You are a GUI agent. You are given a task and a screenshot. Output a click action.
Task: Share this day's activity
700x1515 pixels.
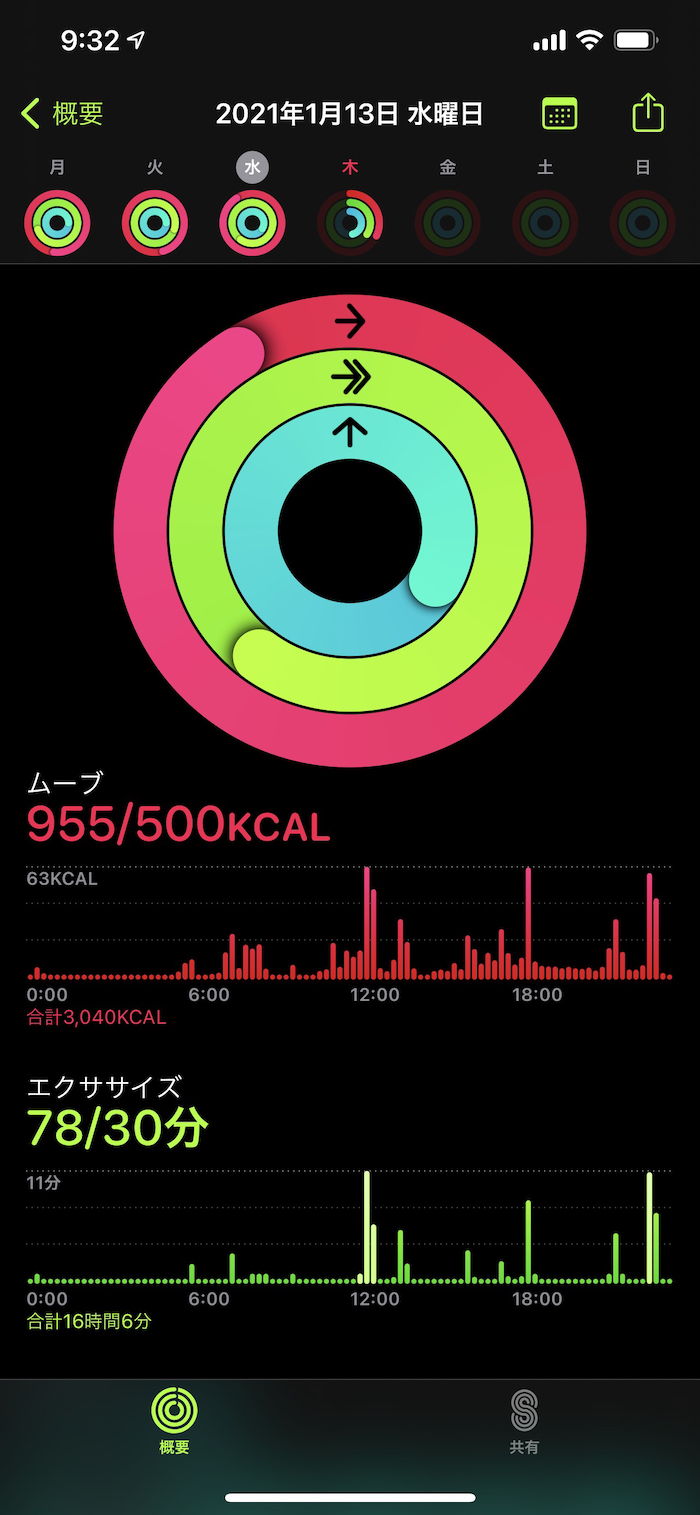click(648, 112)
